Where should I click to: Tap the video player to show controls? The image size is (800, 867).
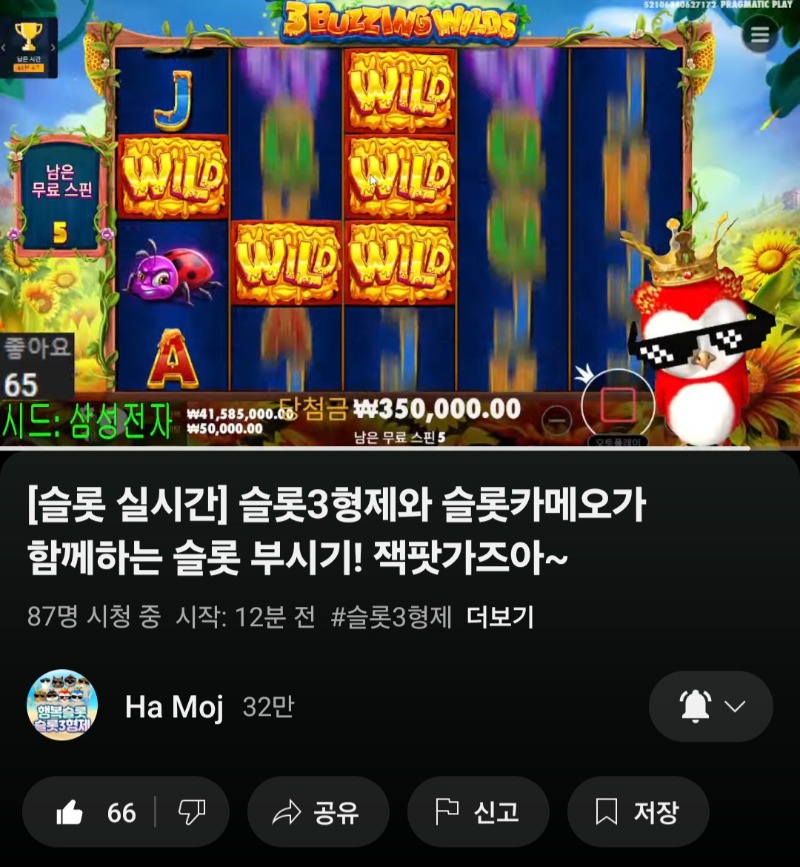400,220
